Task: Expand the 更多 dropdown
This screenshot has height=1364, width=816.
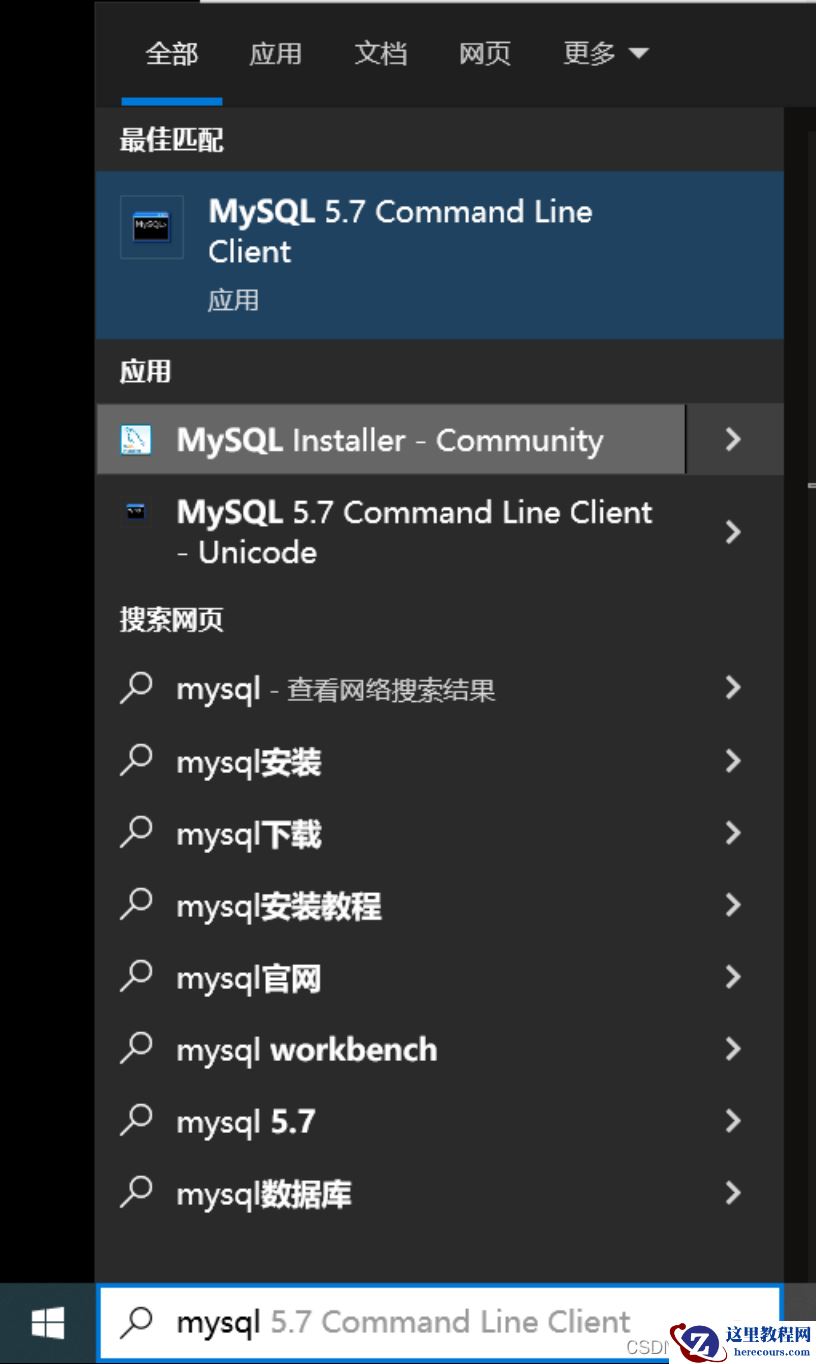Action: pyautogui.click(x=605, y=54)
